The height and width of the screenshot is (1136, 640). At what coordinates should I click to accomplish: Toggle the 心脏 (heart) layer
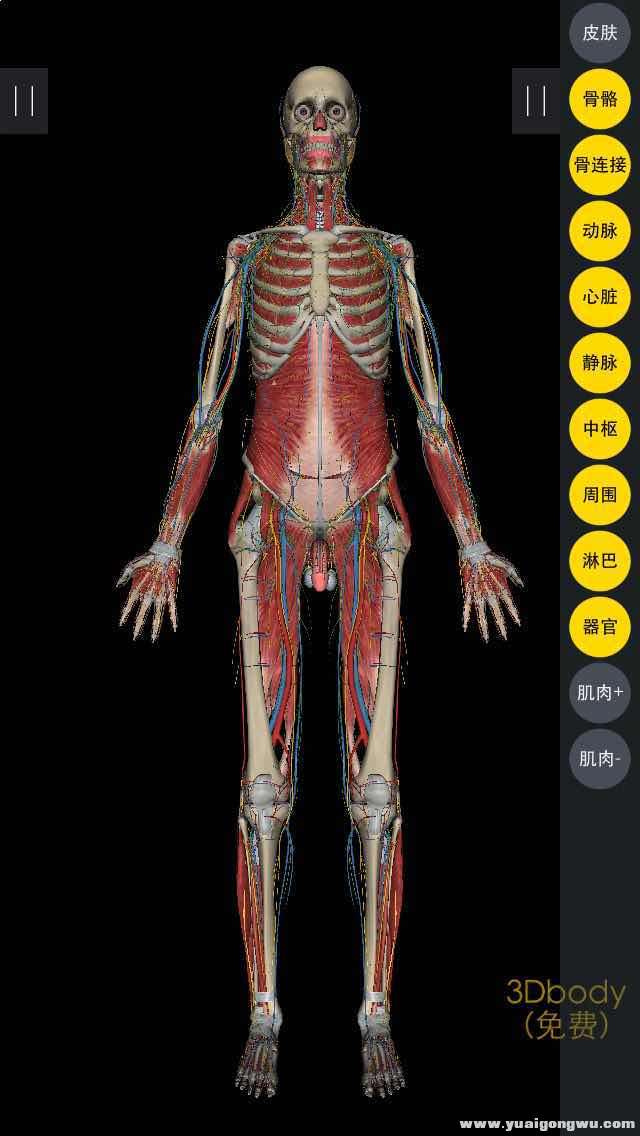pyautogui.click(x=599, y=297)
